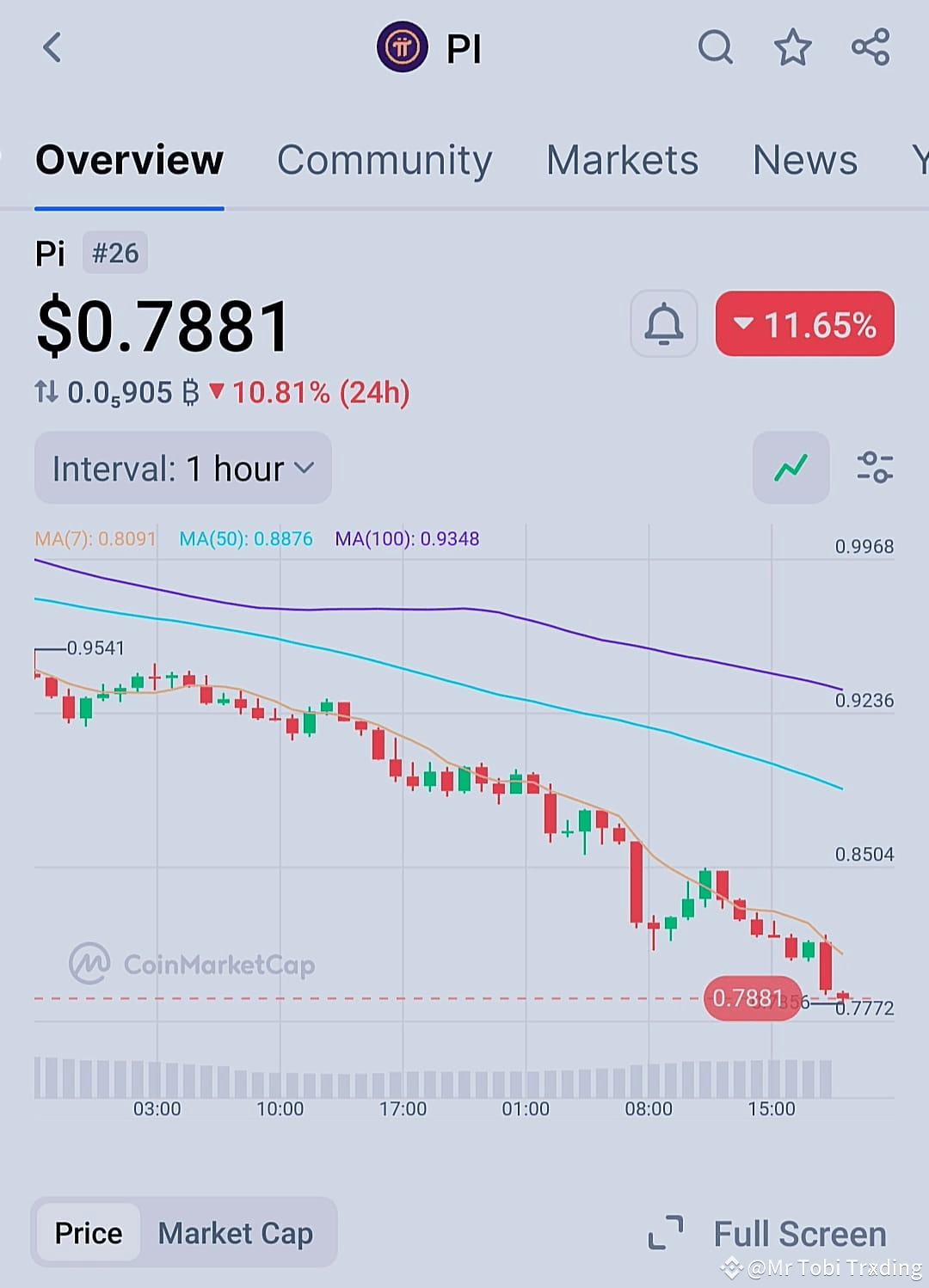The width and height of the screenshot is (929, 1288).
Task: Toggle chart to Market Cap view
Action: pyautogui.click(x=237, y=1232)
